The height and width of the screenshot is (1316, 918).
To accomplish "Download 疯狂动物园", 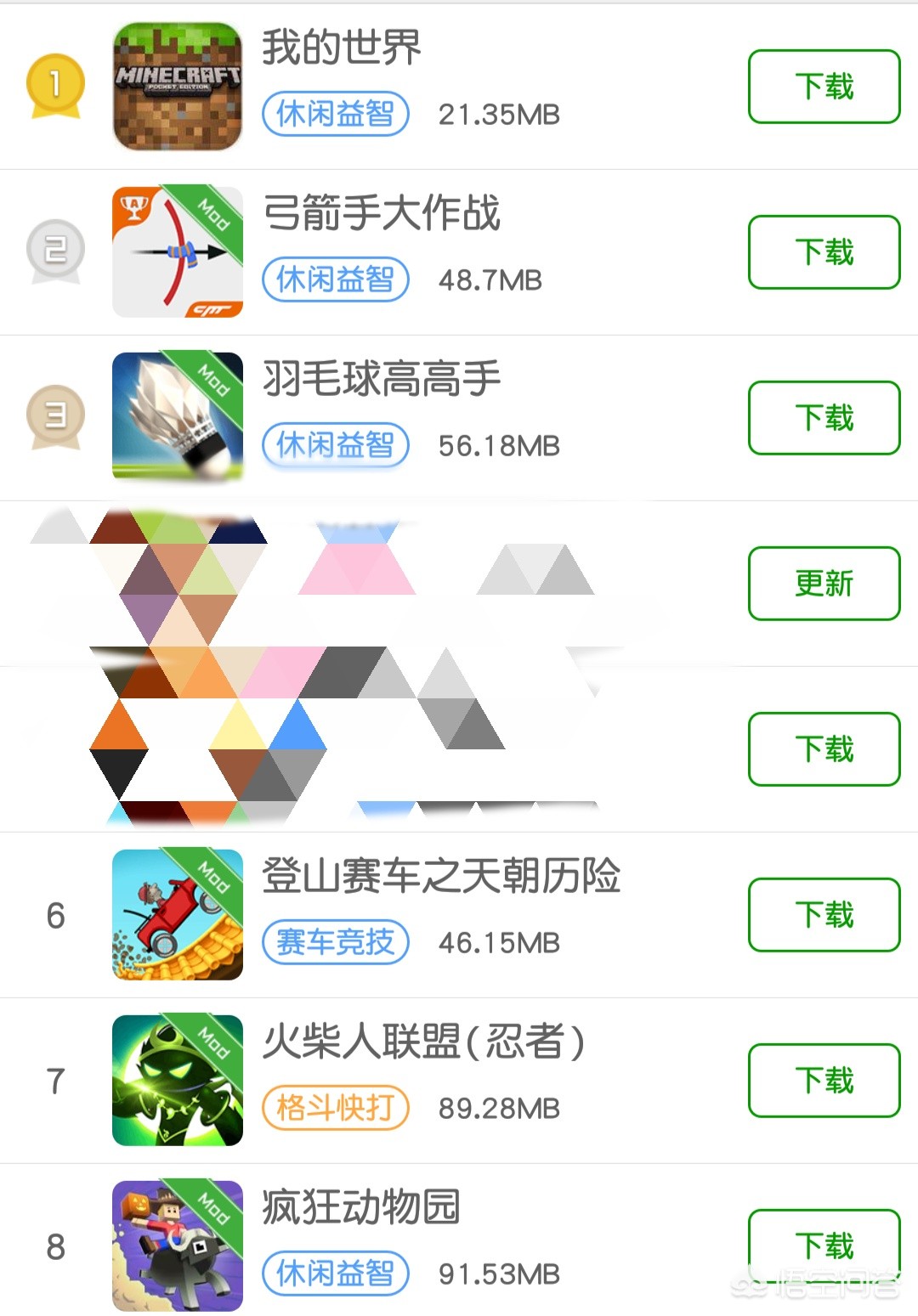I will coord(823,1245).
